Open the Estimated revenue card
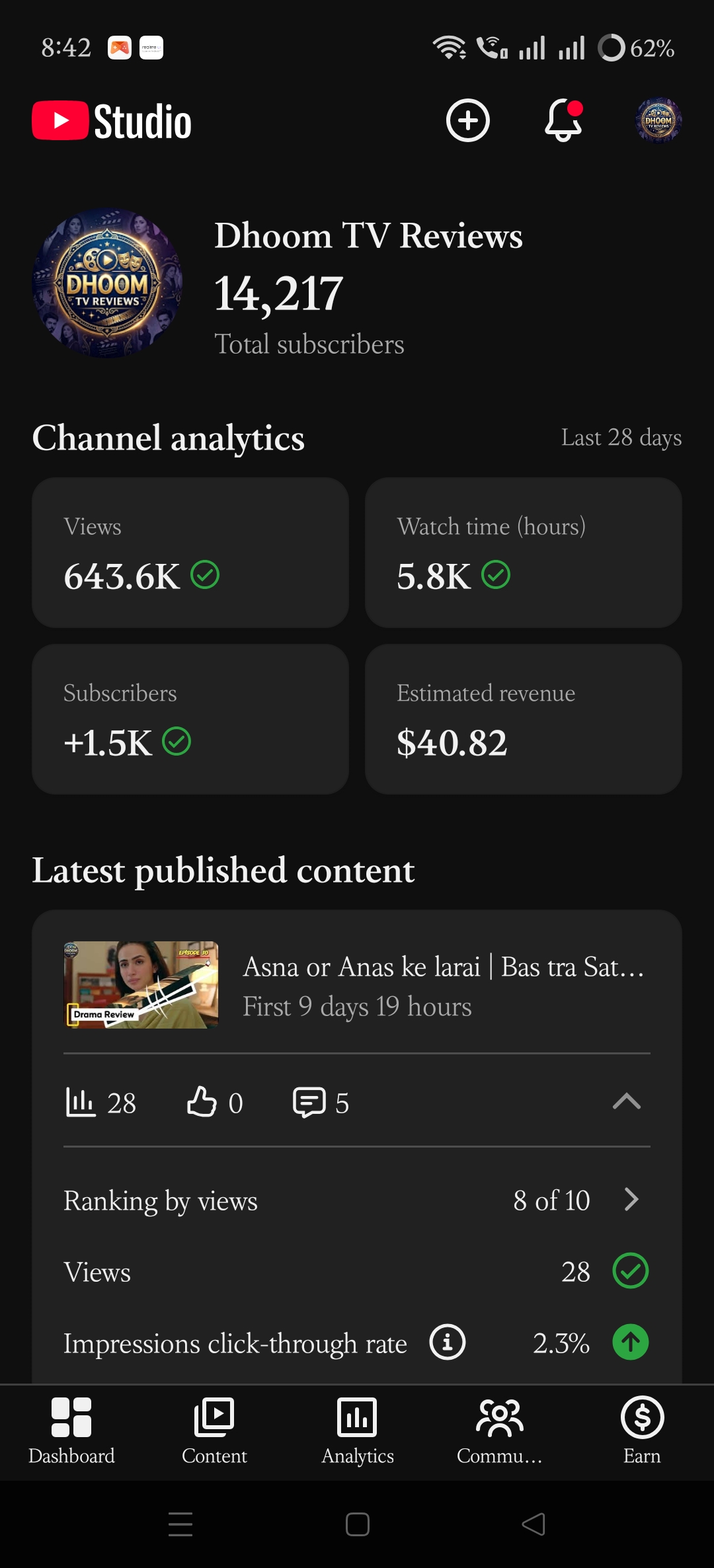The image size is (714, 1568). (524, 719)
